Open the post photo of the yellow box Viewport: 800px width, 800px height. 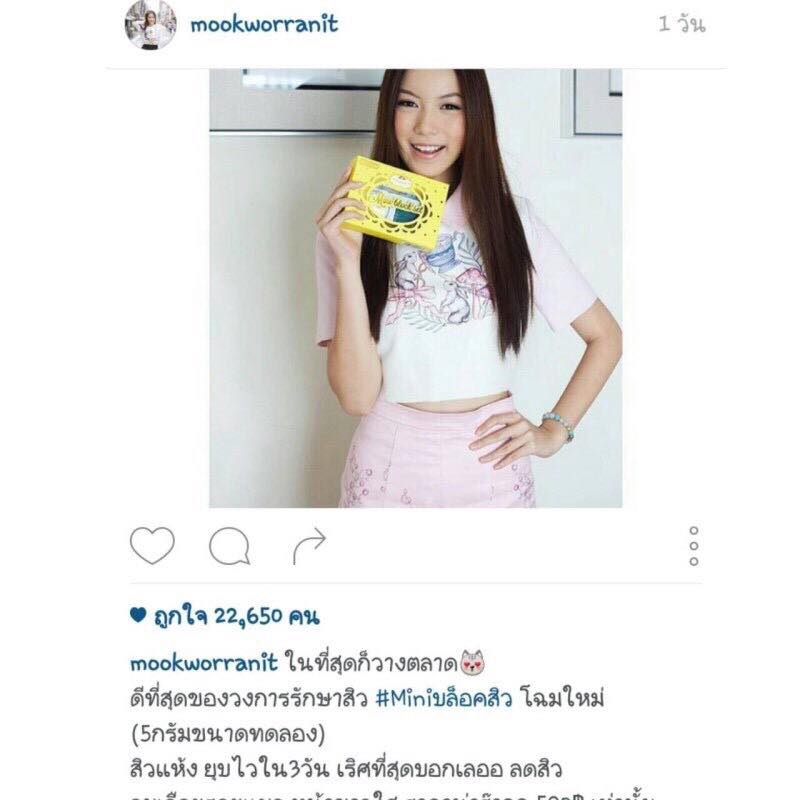(x=415, y=288)
